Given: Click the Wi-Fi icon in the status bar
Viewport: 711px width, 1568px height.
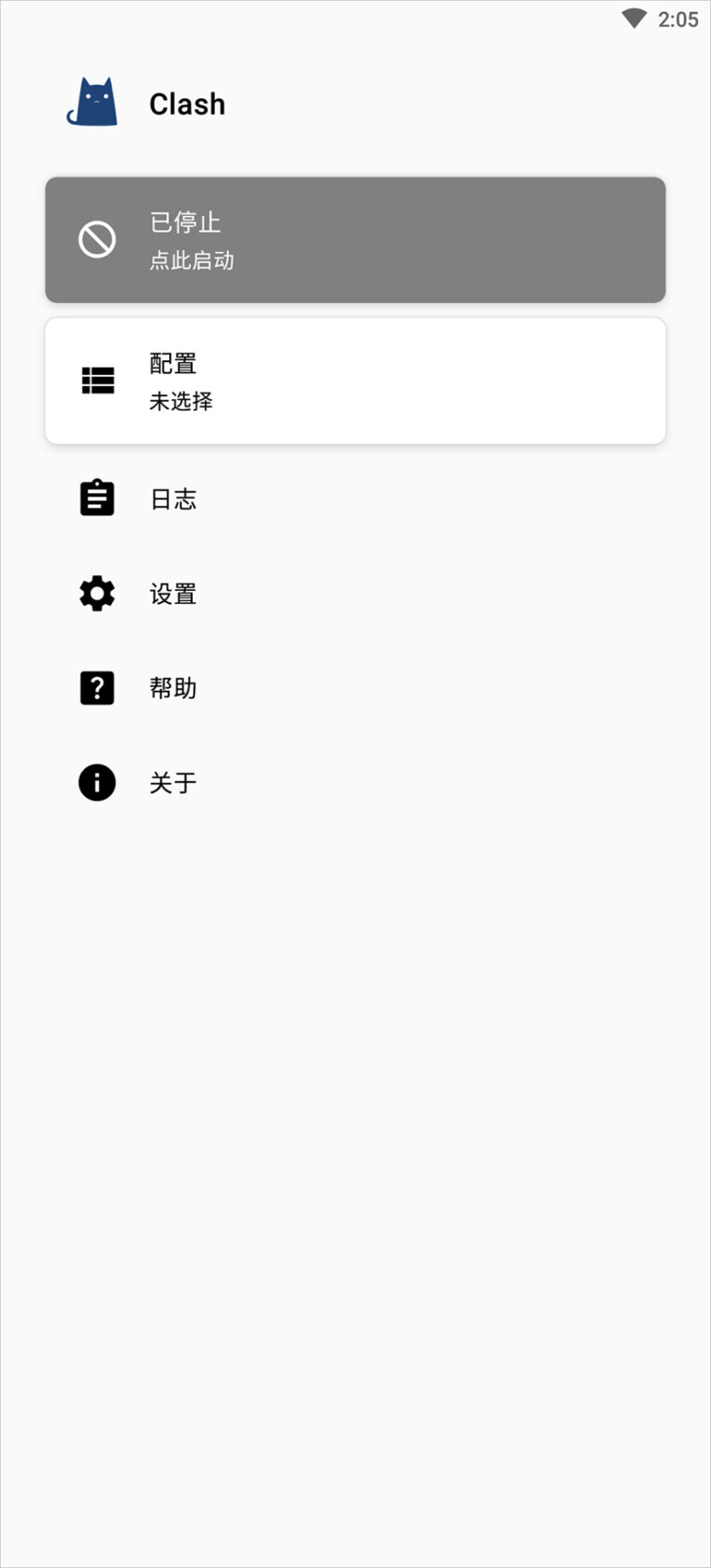Looking at the screenshot, I should click(634, 18).
